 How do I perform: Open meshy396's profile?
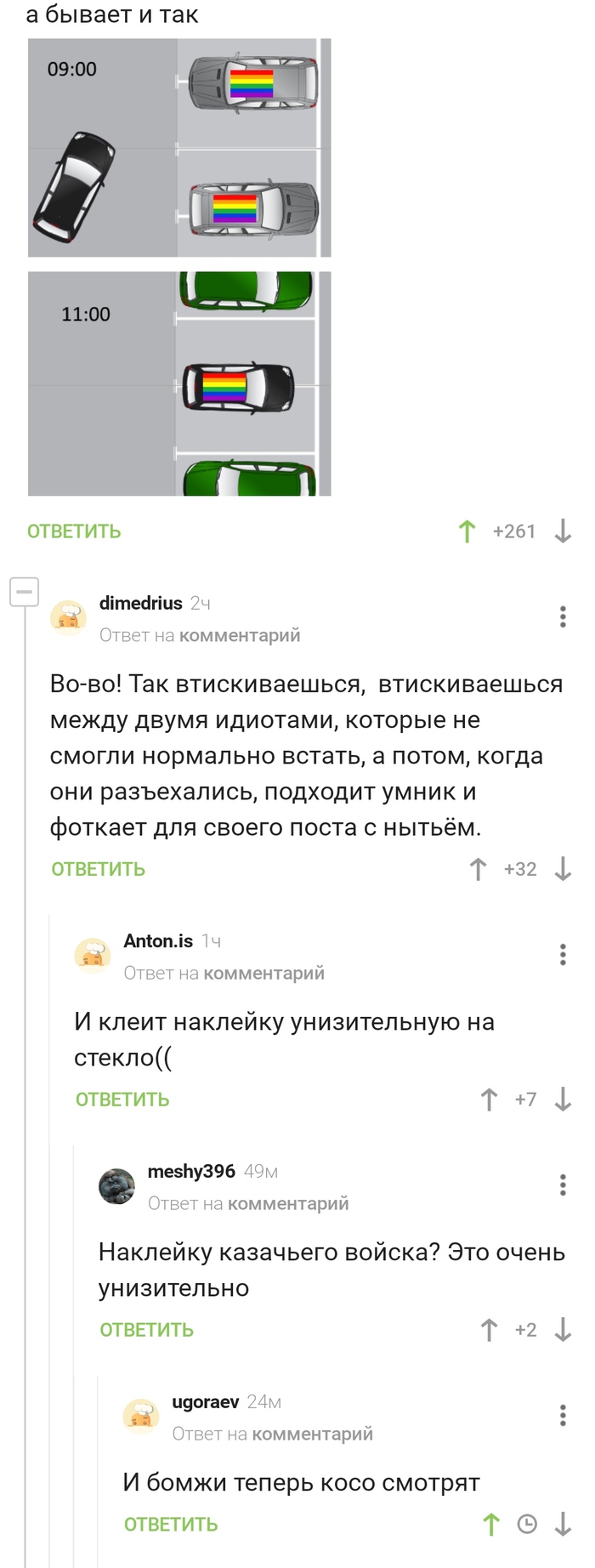(x=191, y=1171)
